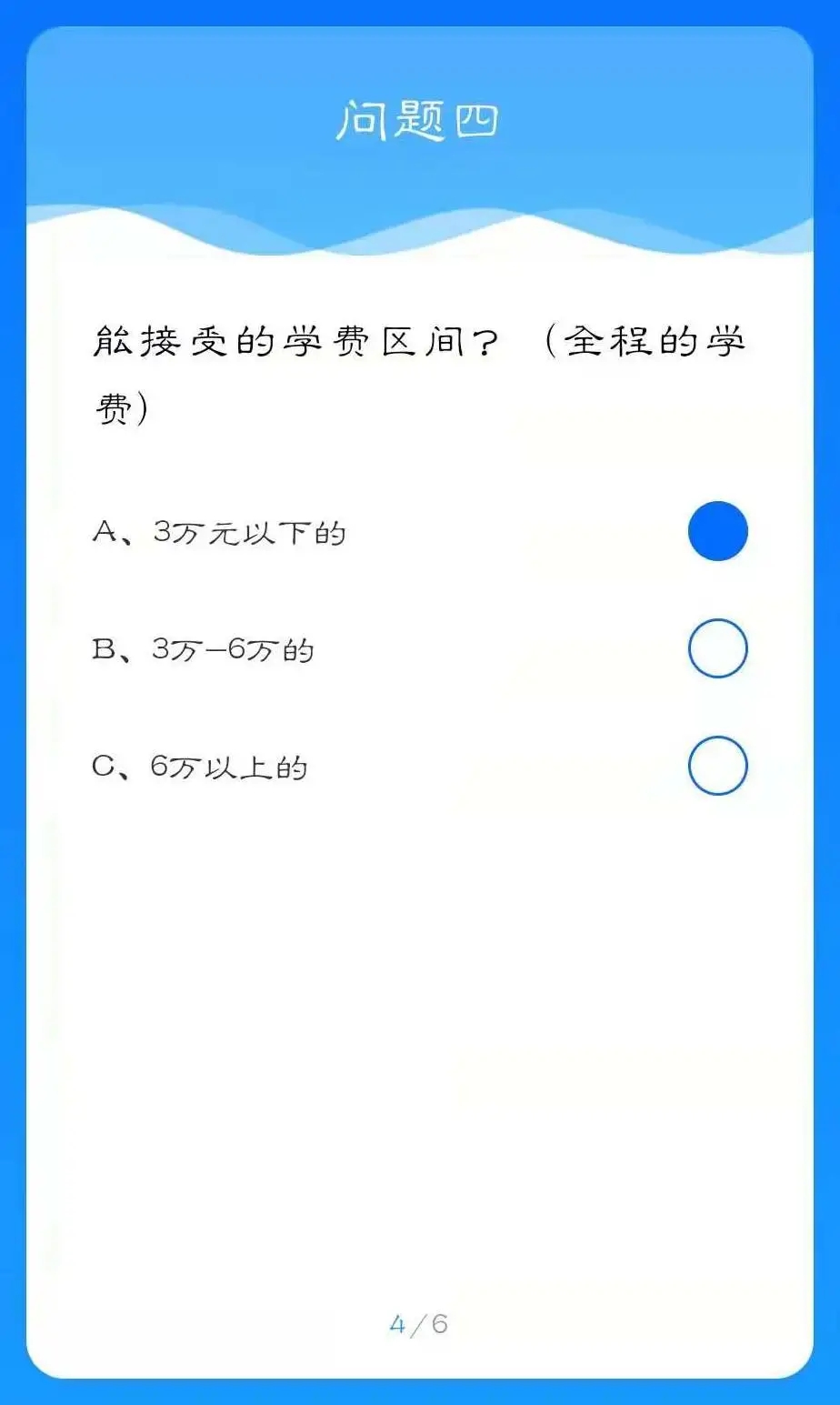Choose option B, 3万-6万的

click(x=717, y=648)
